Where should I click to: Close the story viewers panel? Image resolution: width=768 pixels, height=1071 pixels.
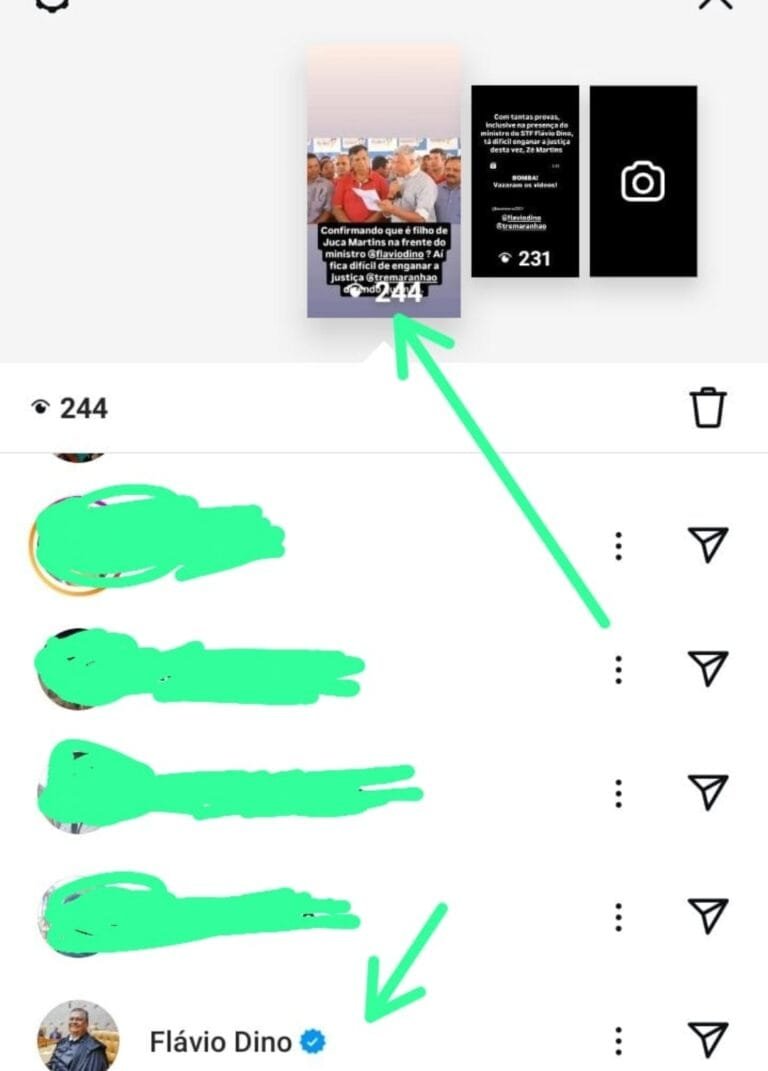pyautogui.click(x=715, y=5)
